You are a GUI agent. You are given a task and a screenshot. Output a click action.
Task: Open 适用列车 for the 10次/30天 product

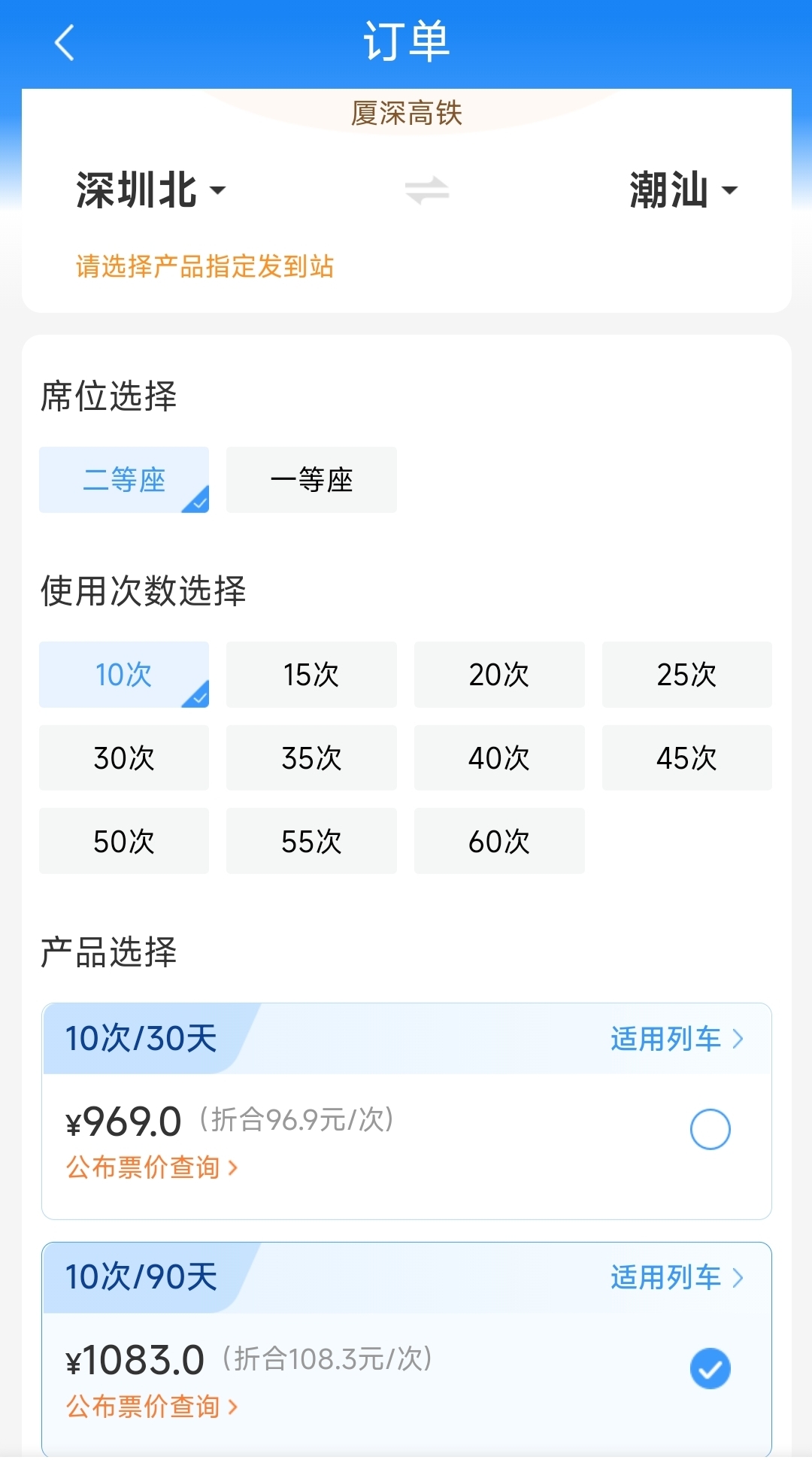[x=674, y=1039]
